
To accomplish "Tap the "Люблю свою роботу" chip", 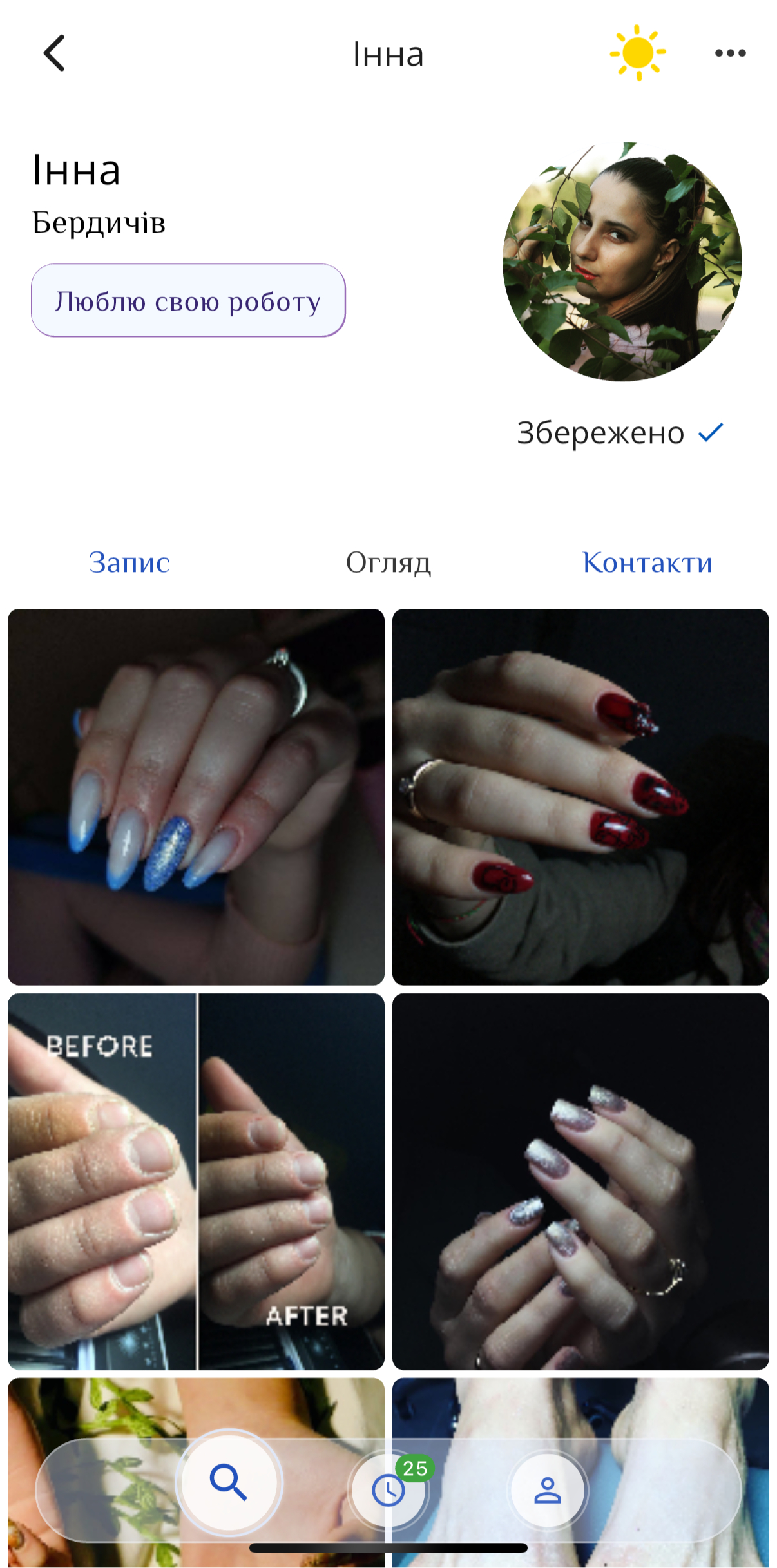I will 188,301.
